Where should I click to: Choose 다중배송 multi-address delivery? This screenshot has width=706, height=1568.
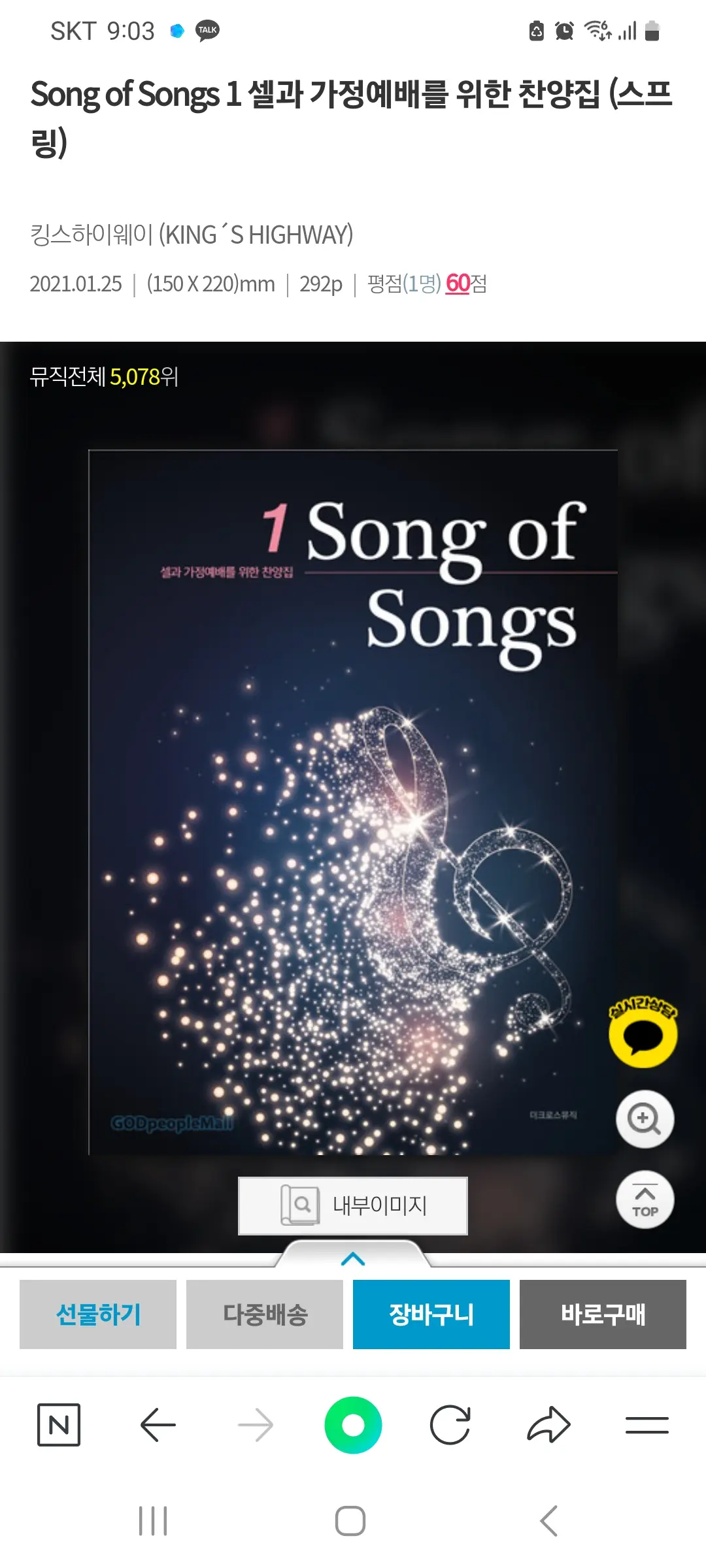[265, 1314]
